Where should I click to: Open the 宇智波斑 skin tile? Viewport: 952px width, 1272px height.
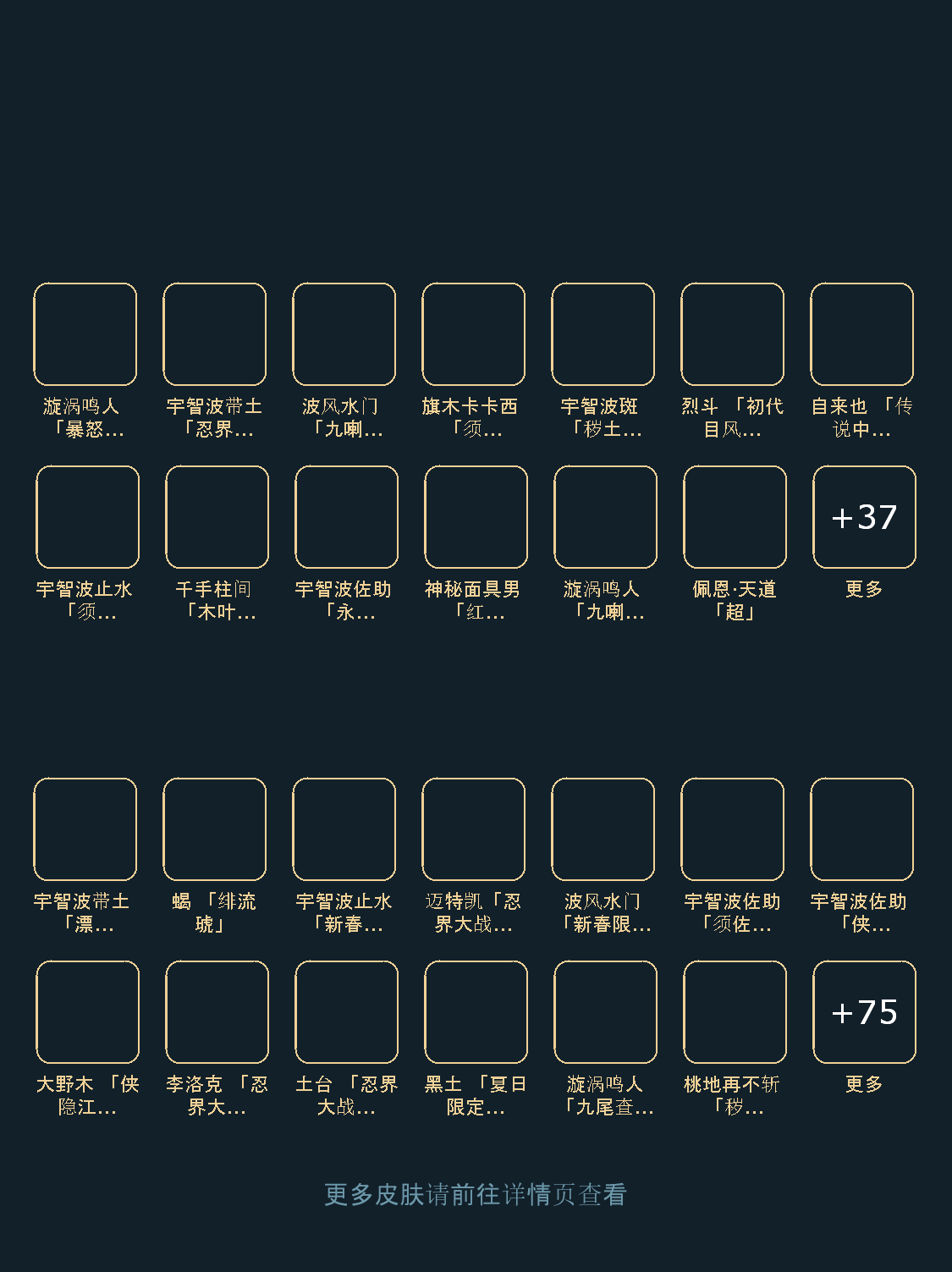coord(603,334)
